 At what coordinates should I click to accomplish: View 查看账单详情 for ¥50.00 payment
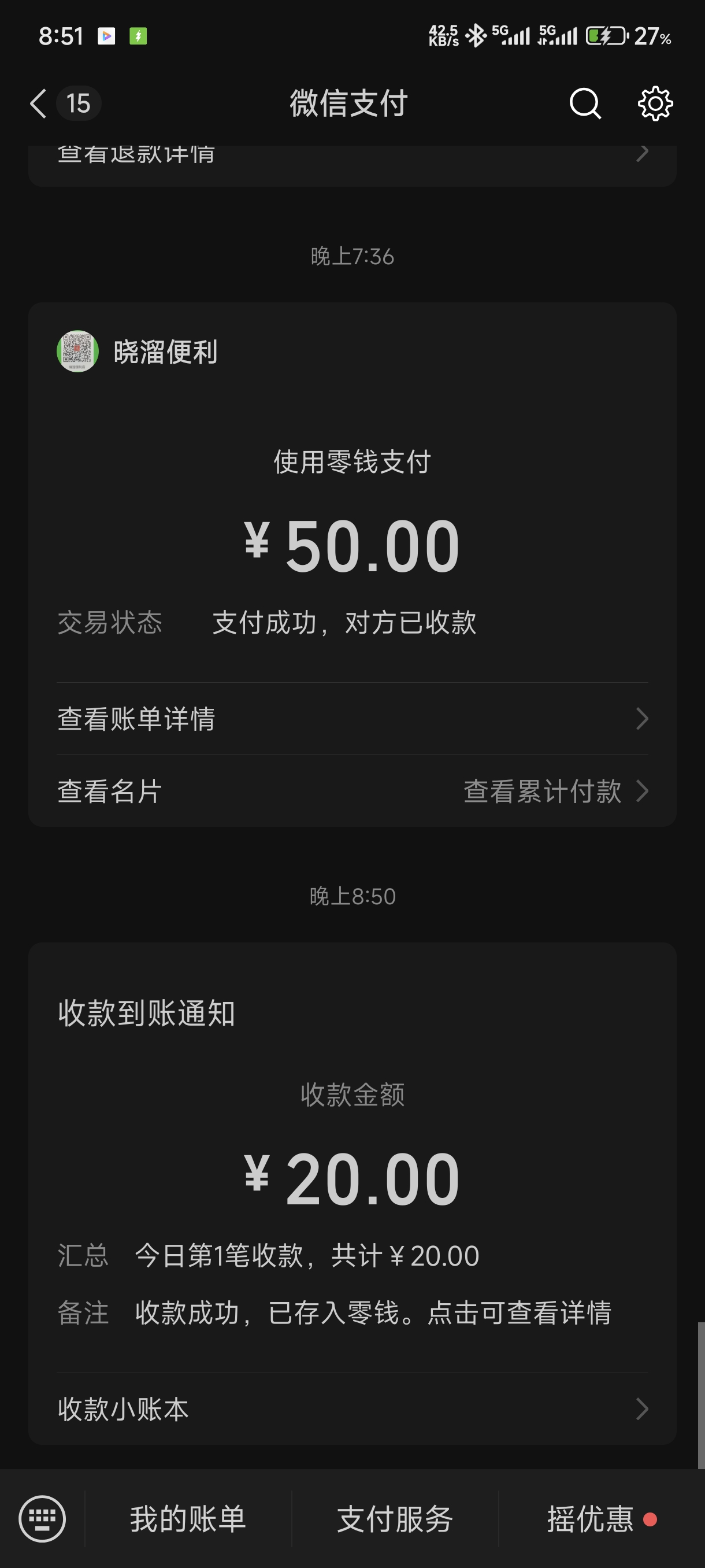(351, 719)
